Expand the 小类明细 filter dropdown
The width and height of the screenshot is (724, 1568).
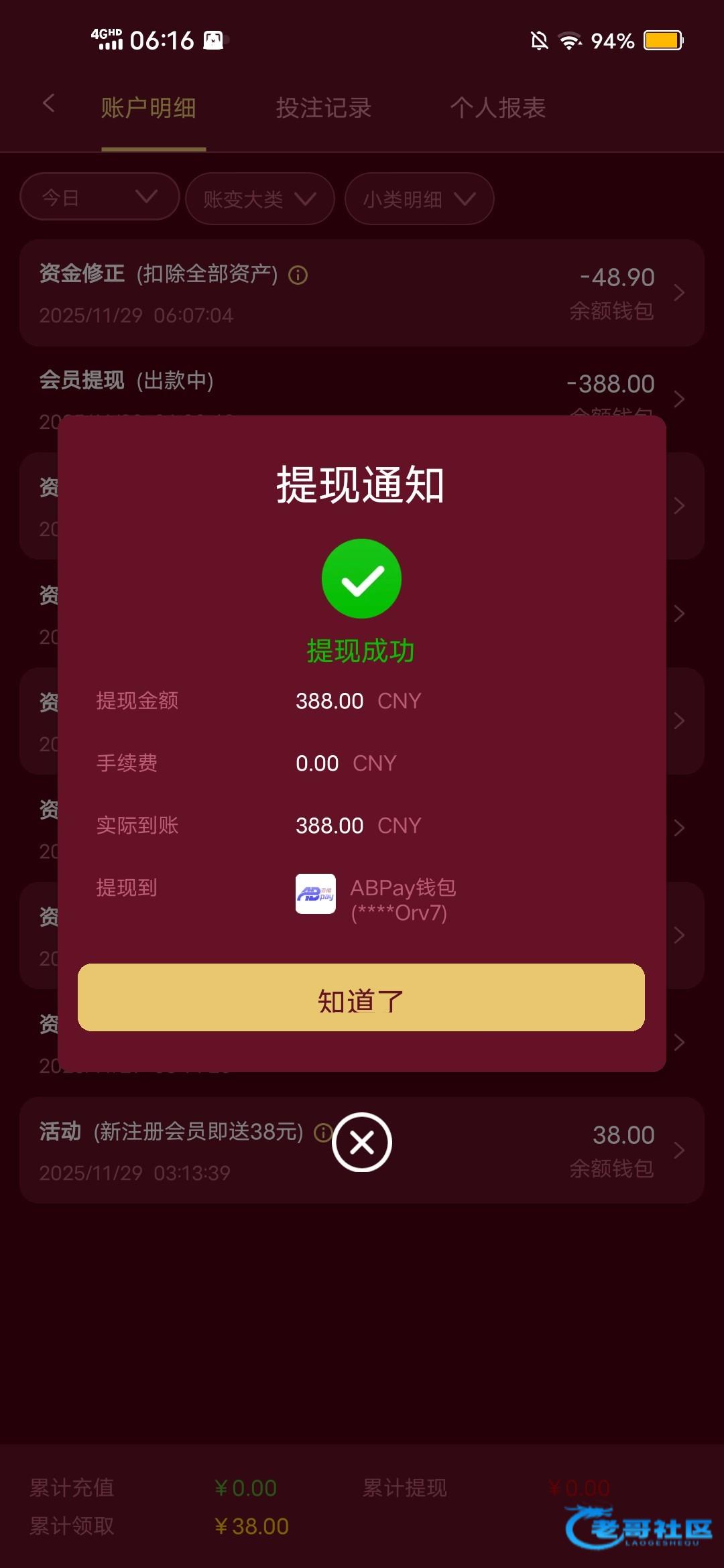tap(419, 199)
